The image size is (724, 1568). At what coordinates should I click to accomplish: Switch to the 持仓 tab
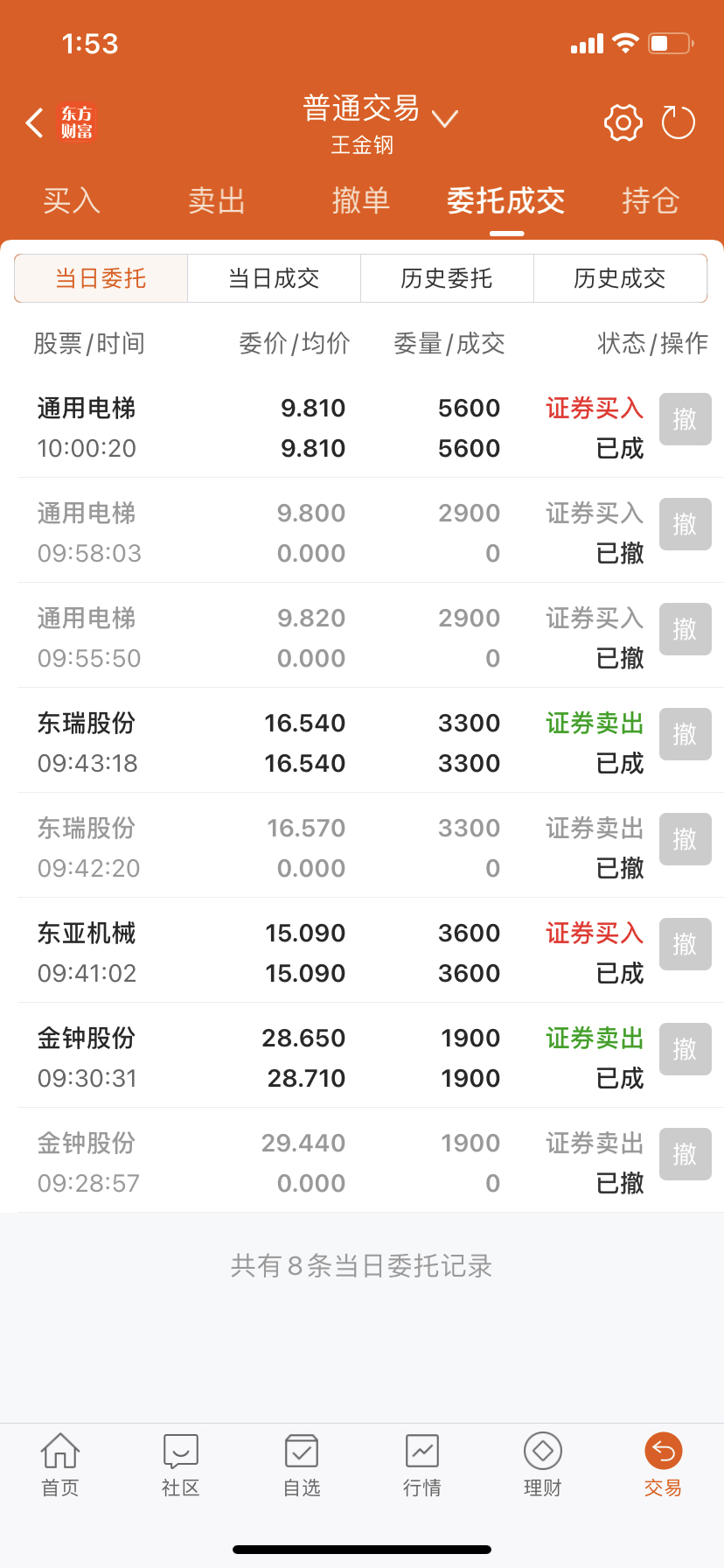pos(651,200)
